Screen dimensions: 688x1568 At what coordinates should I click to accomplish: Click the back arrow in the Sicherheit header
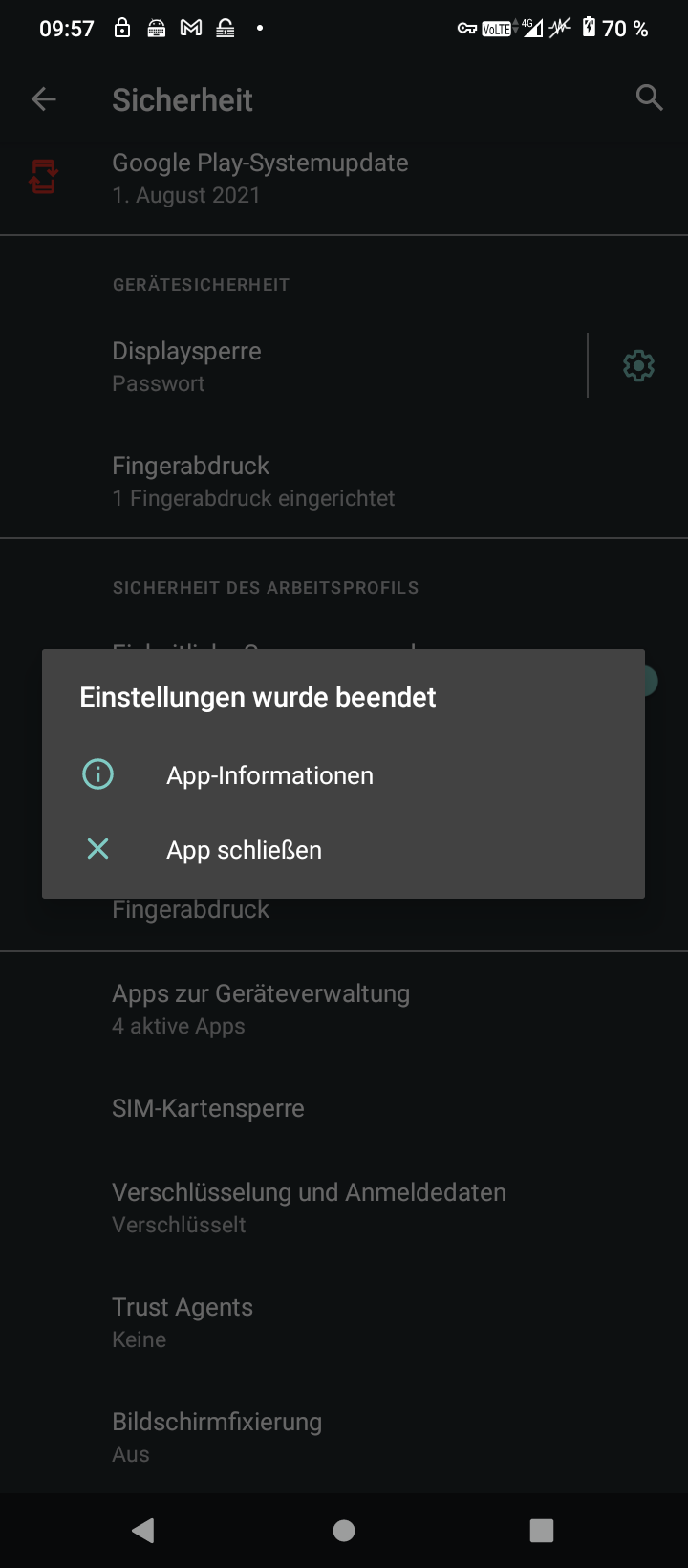click(43, 98)
